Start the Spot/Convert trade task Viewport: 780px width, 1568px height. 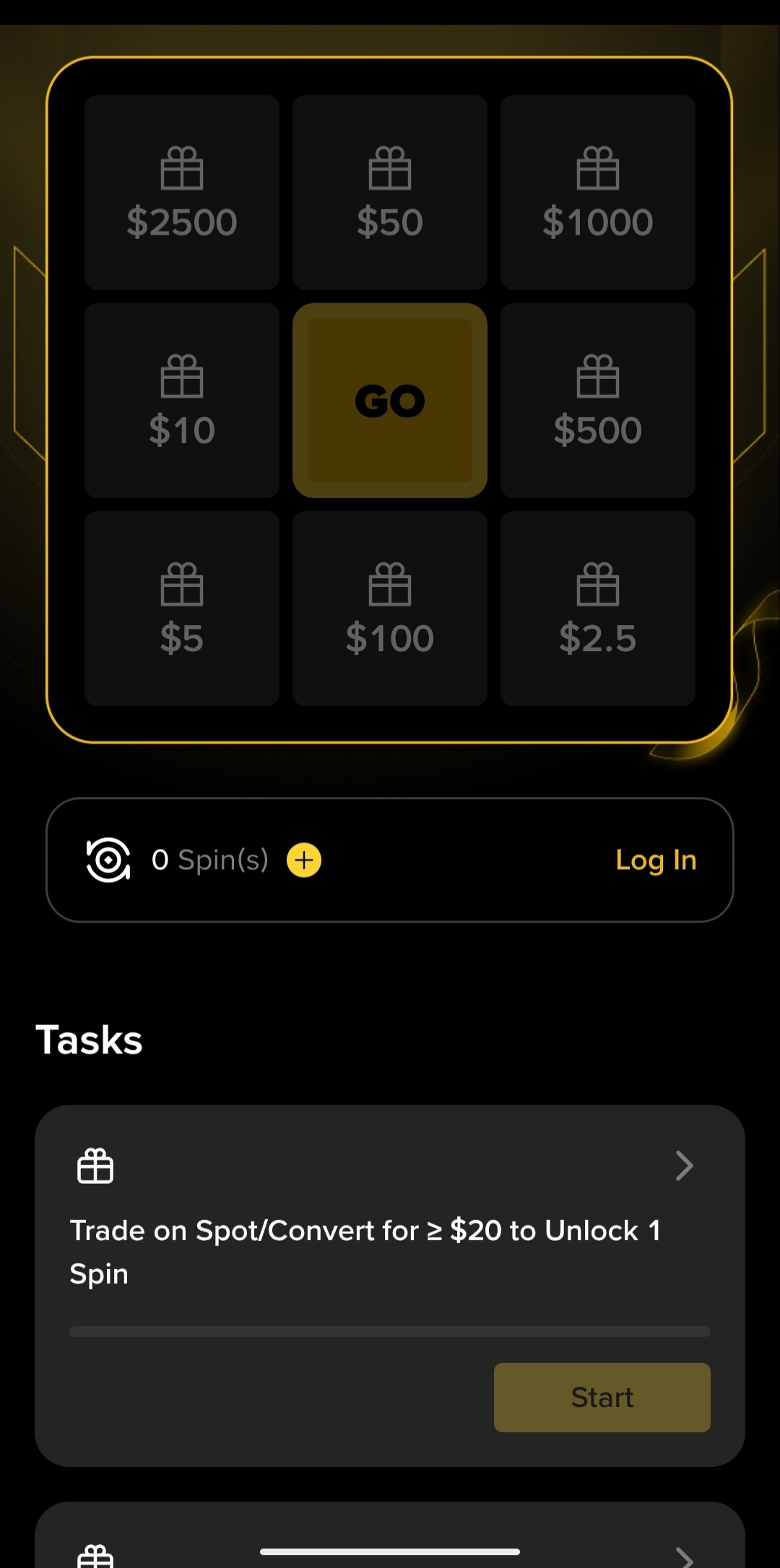(602, 1397)
